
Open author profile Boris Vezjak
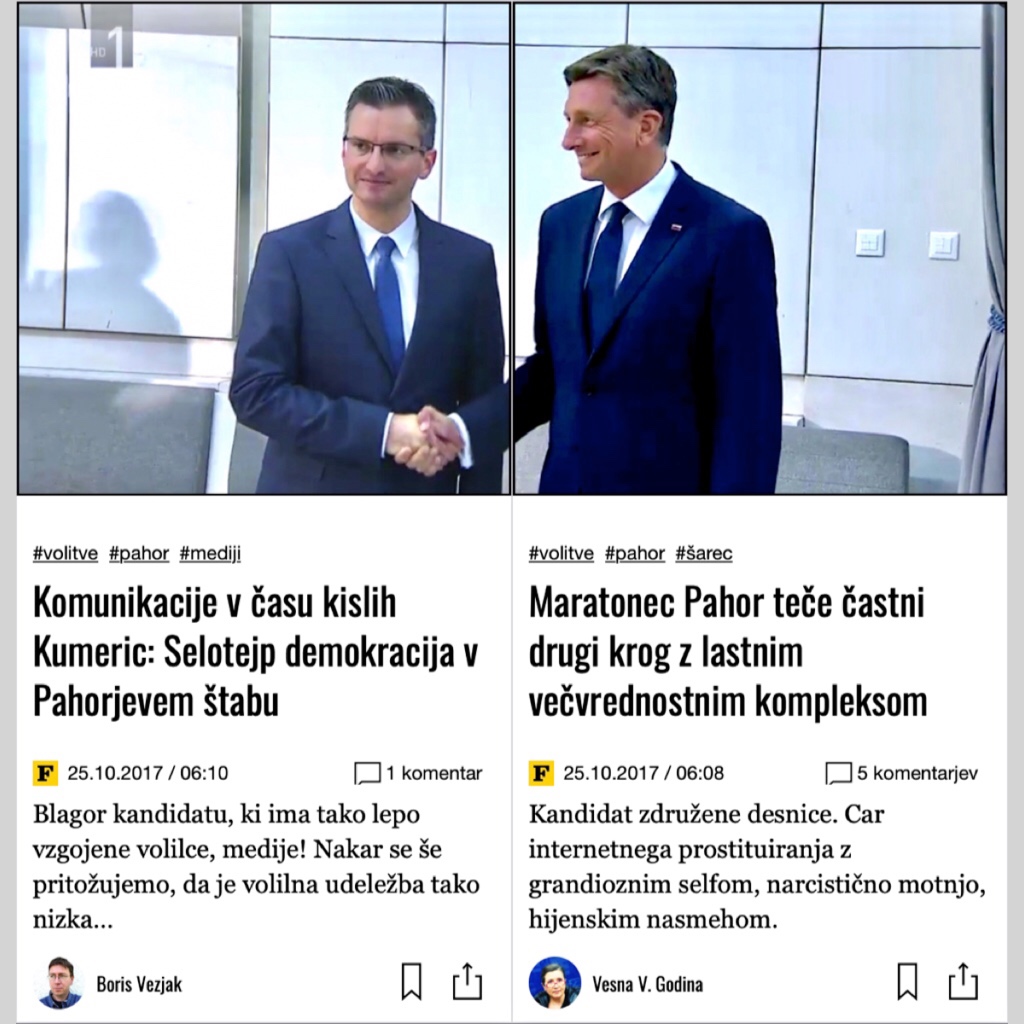click(138, 984)
